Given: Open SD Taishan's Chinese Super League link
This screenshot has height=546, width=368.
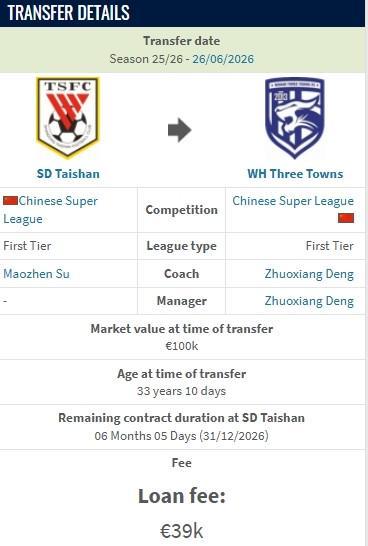Looking at the screenshot, I should 50,210.
